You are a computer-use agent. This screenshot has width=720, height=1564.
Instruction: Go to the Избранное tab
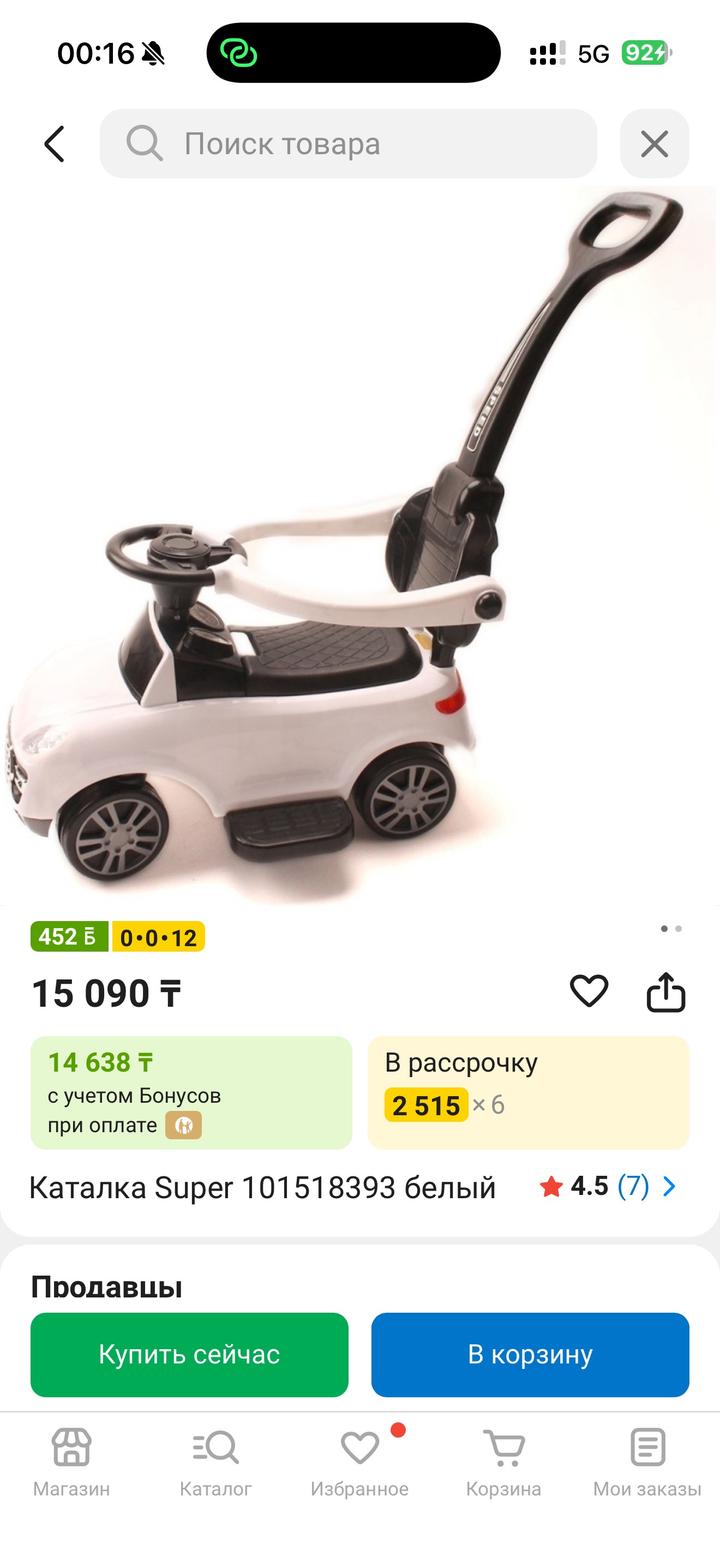pos(360,1461)
